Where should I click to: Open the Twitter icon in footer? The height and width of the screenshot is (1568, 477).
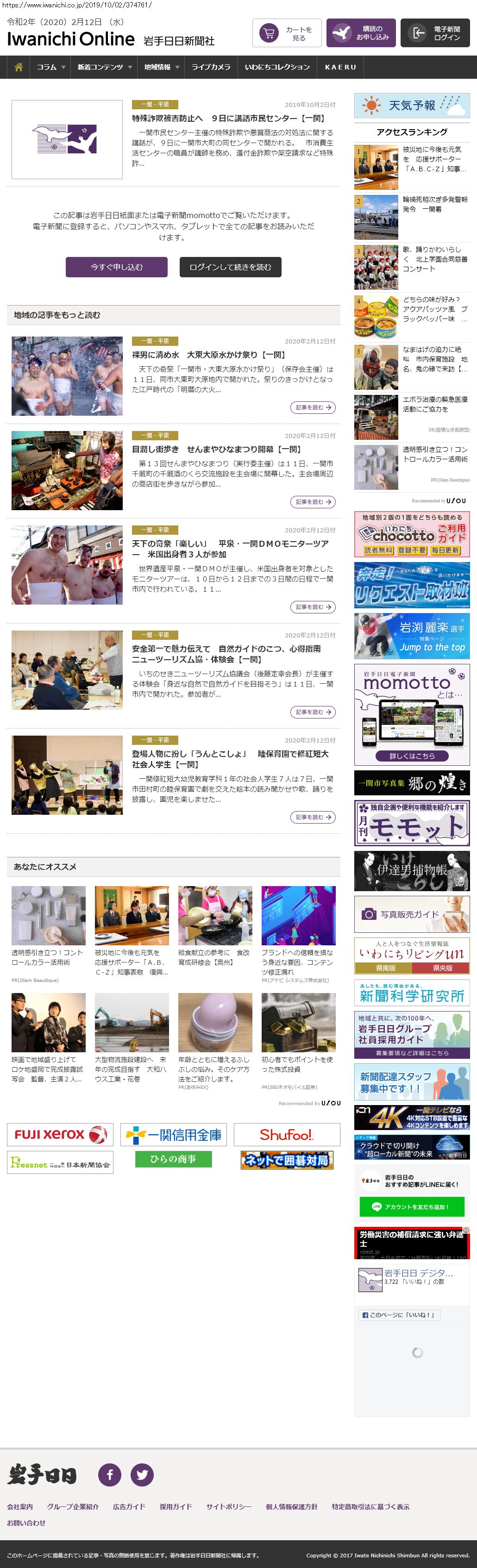[142, 1474]
